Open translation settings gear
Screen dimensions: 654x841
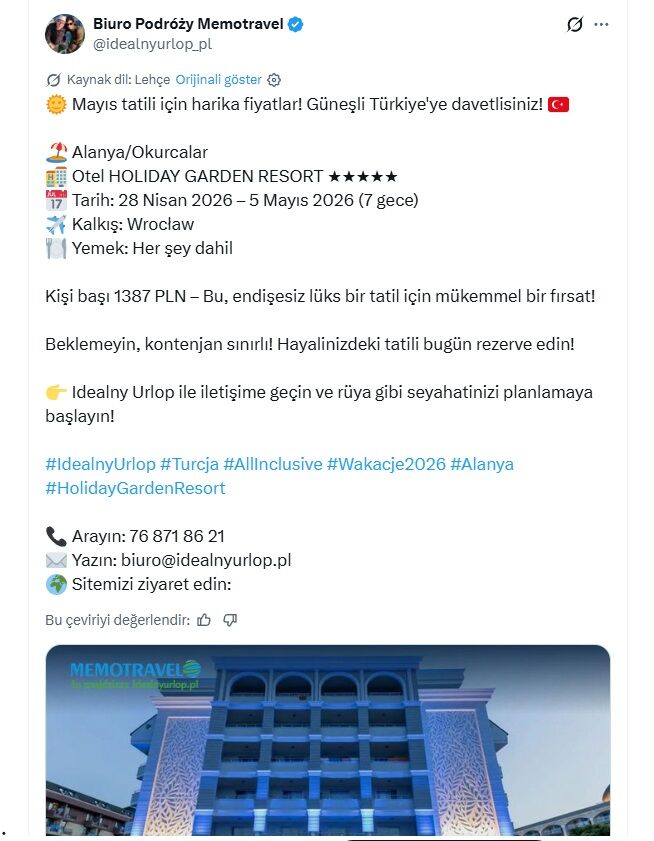tap(275, 80)
